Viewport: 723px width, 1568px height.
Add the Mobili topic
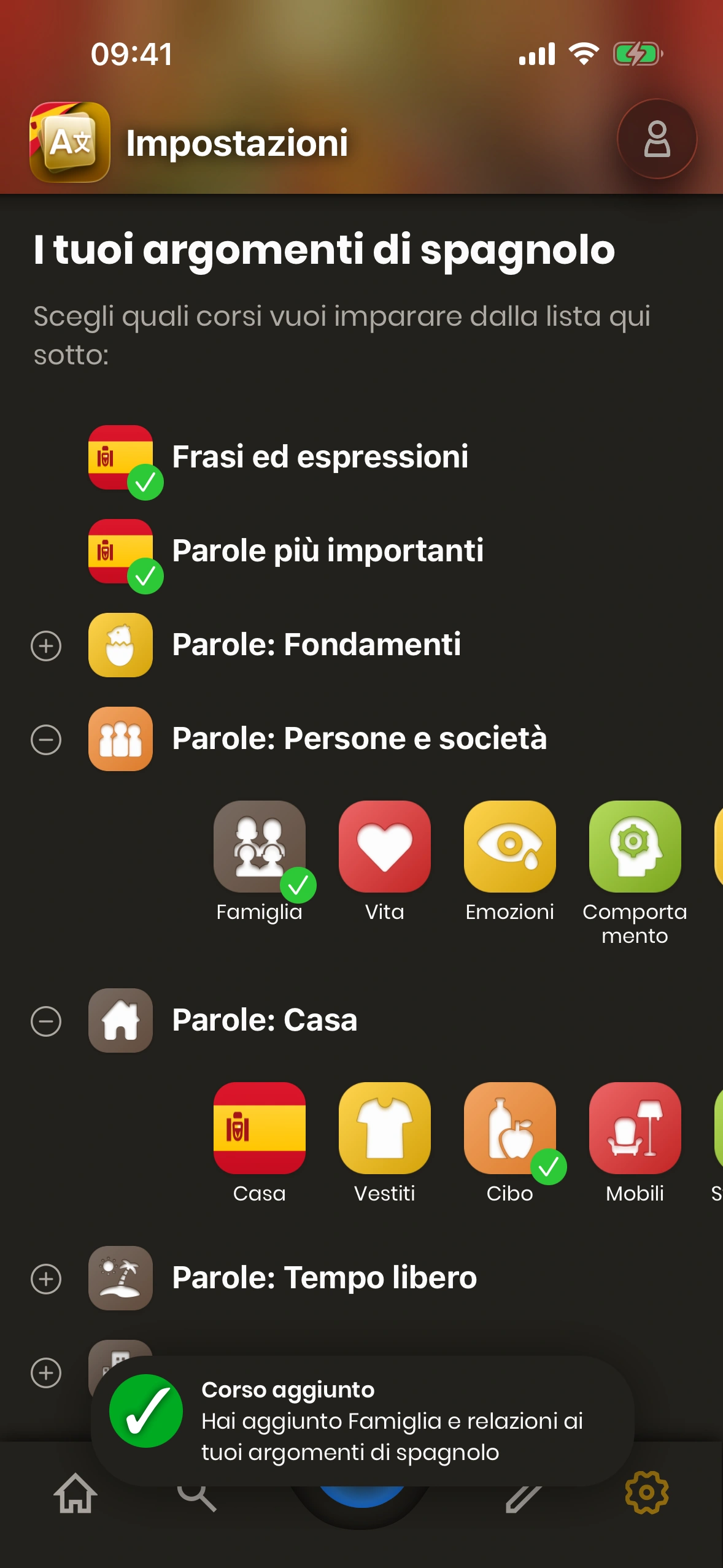(x=635, y=1128)
